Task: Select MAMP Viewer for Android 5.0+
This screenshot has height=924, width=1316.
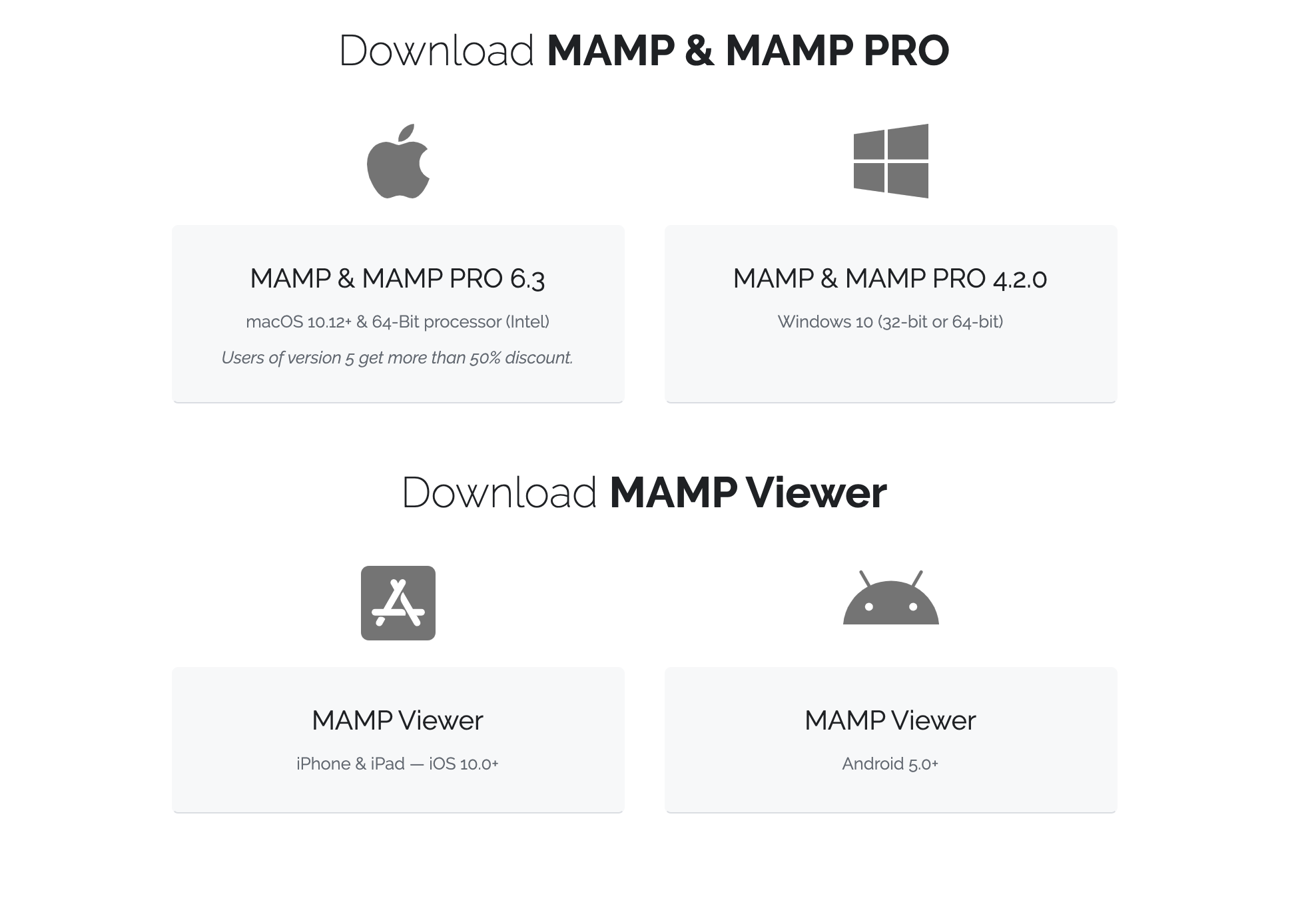Action: click(890, 739)
